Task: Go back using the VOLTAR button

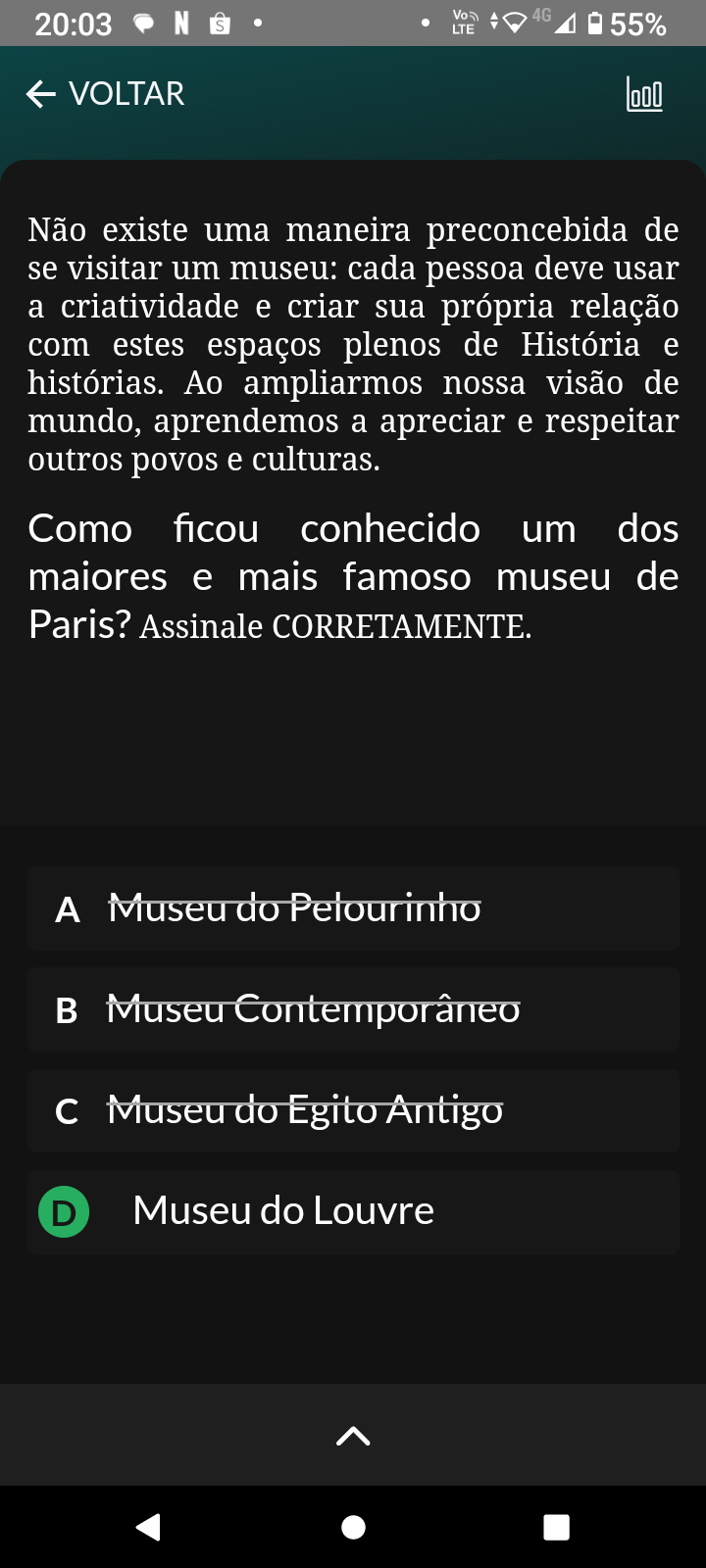Action: pyautogui.click(x=105, y=94)
